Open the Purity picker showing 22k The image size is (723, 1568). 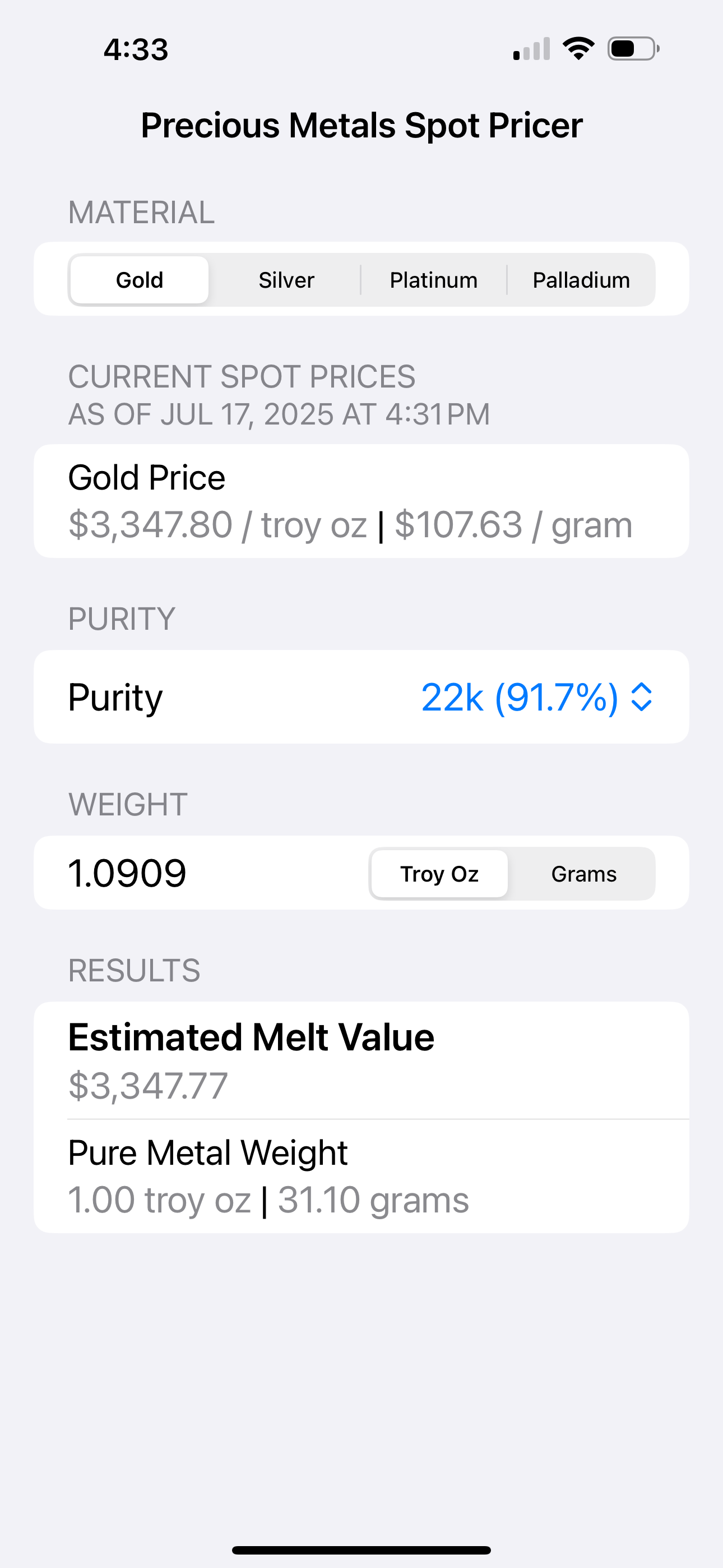537,697
